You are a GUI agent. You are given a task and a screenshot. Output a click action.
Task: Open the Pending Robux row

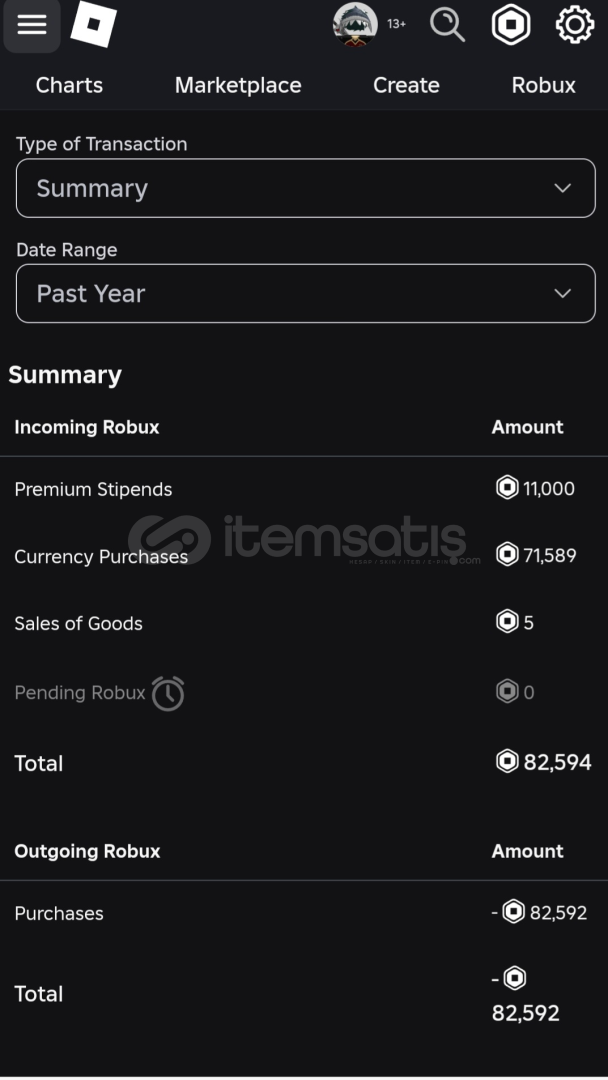tap(304, 692)
